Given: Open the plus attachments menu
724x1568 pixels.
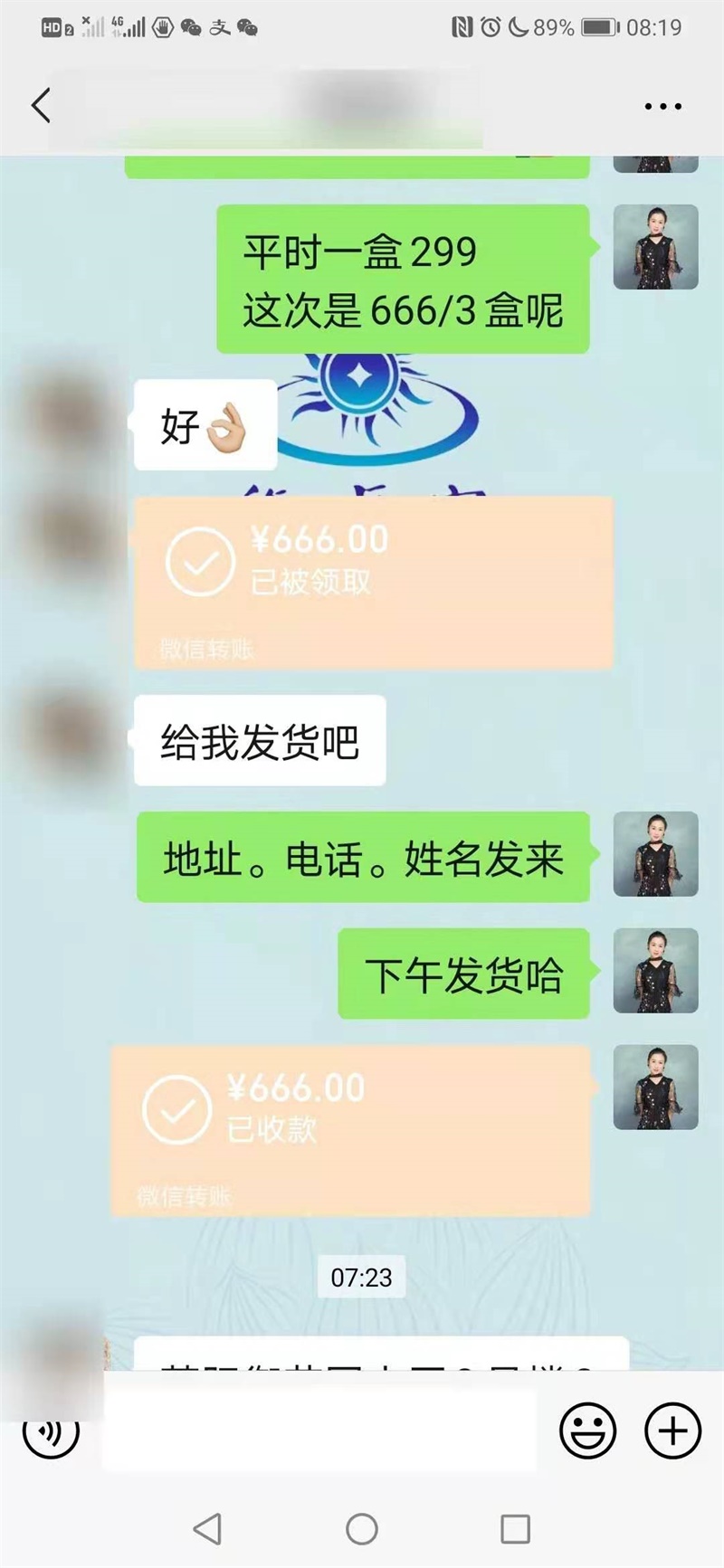Looking at the screenshot, I should (672, 1430).
